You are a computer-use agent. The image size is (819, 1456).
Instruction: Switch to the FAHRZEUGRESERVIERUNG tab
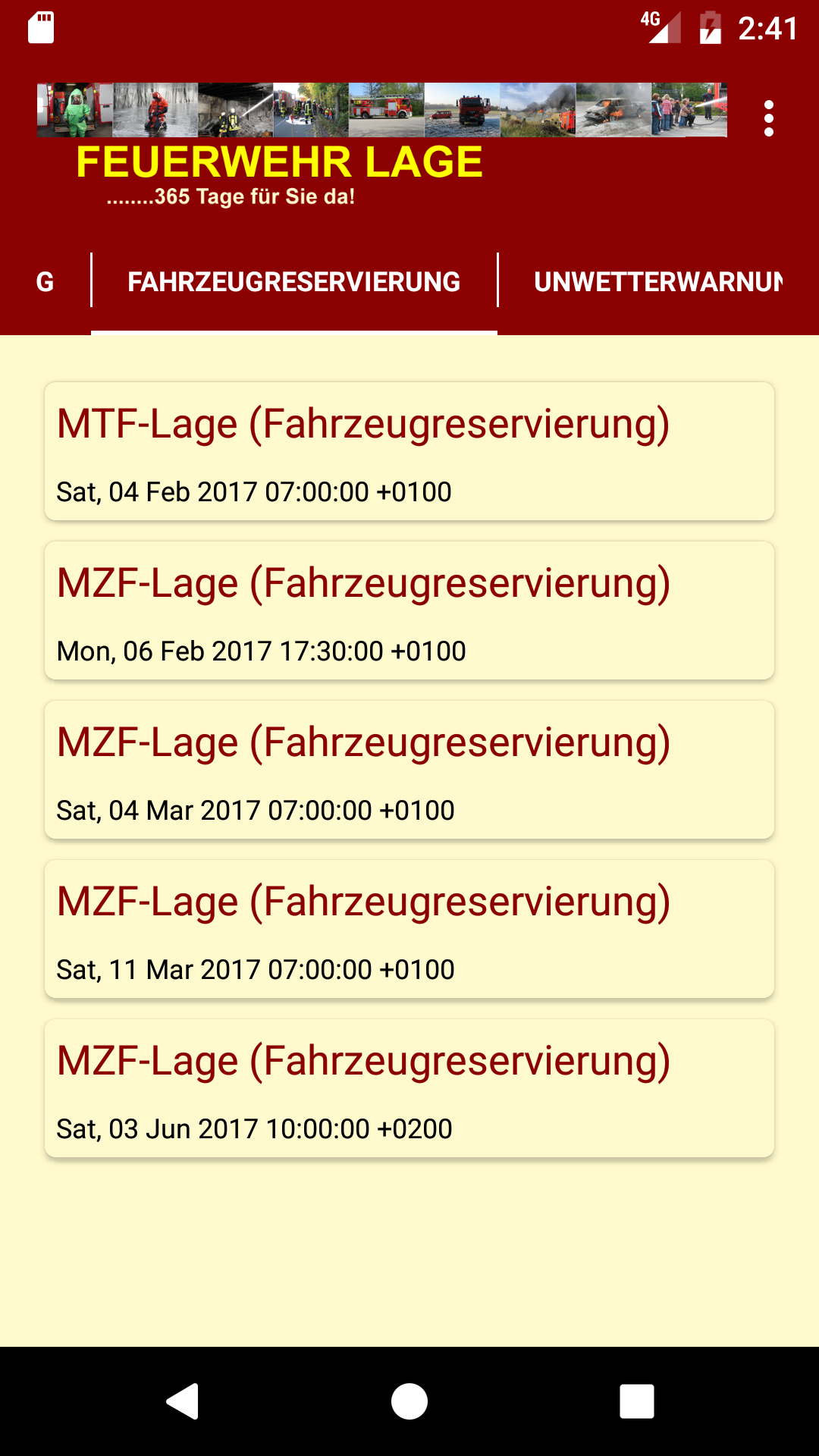click(293, 281)
